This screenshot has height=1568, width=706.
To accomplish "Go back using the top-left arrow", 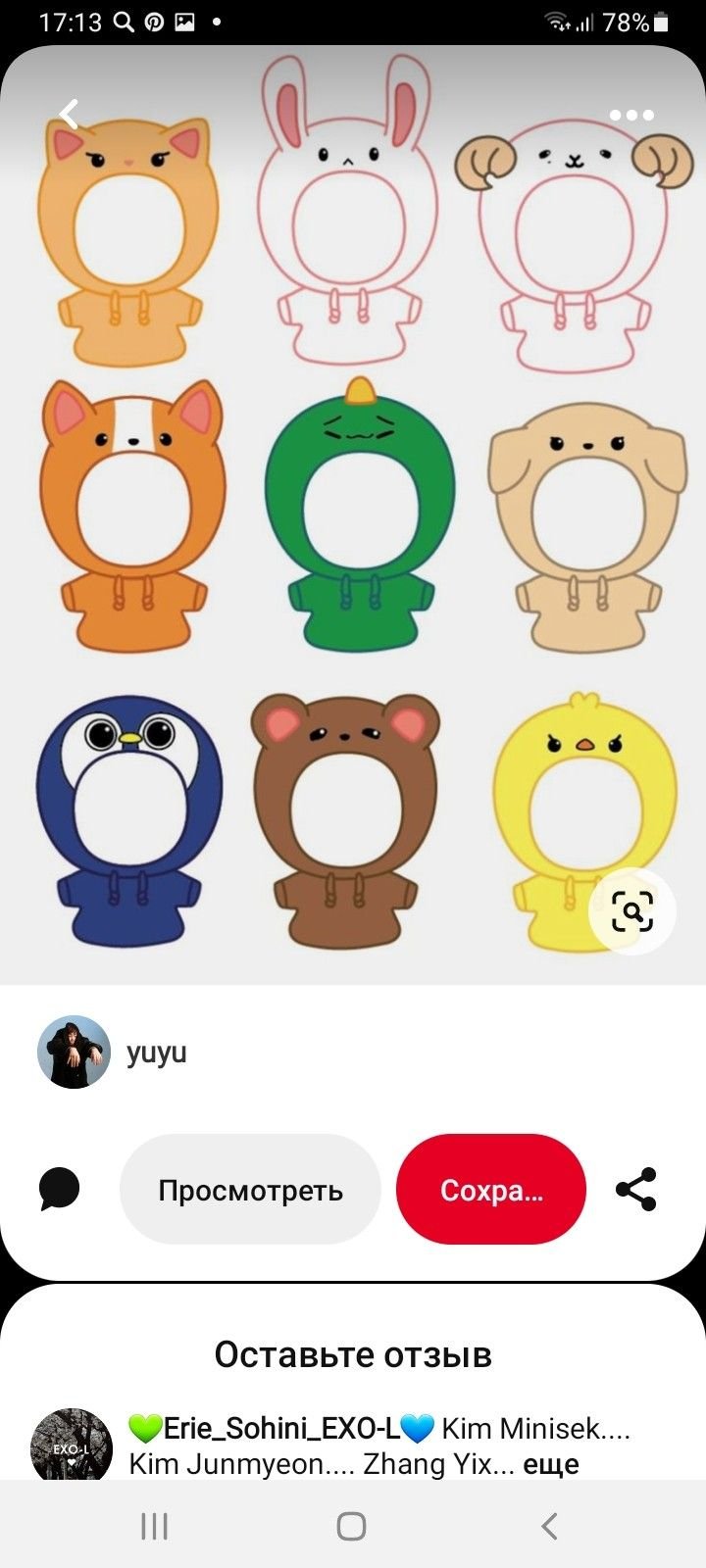I will 68,115.
